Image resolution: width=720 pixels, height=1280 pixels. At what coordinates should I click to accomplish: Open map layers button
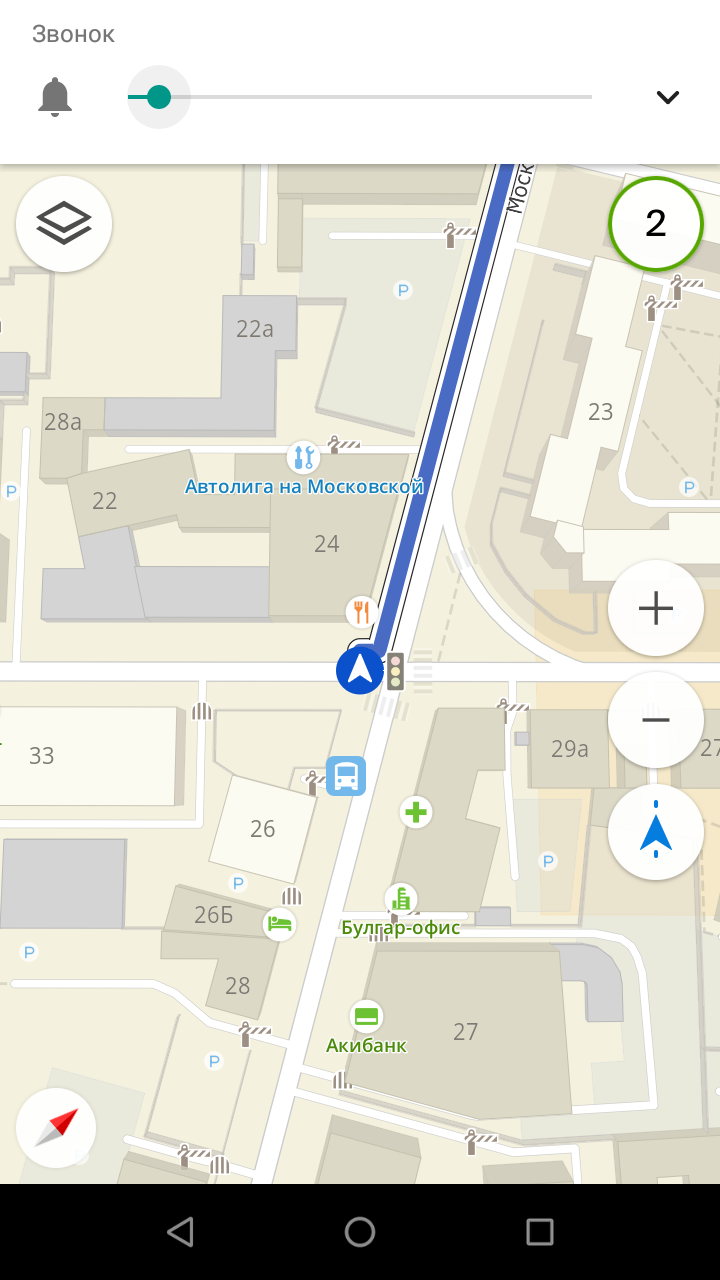[x=64, y=224]
